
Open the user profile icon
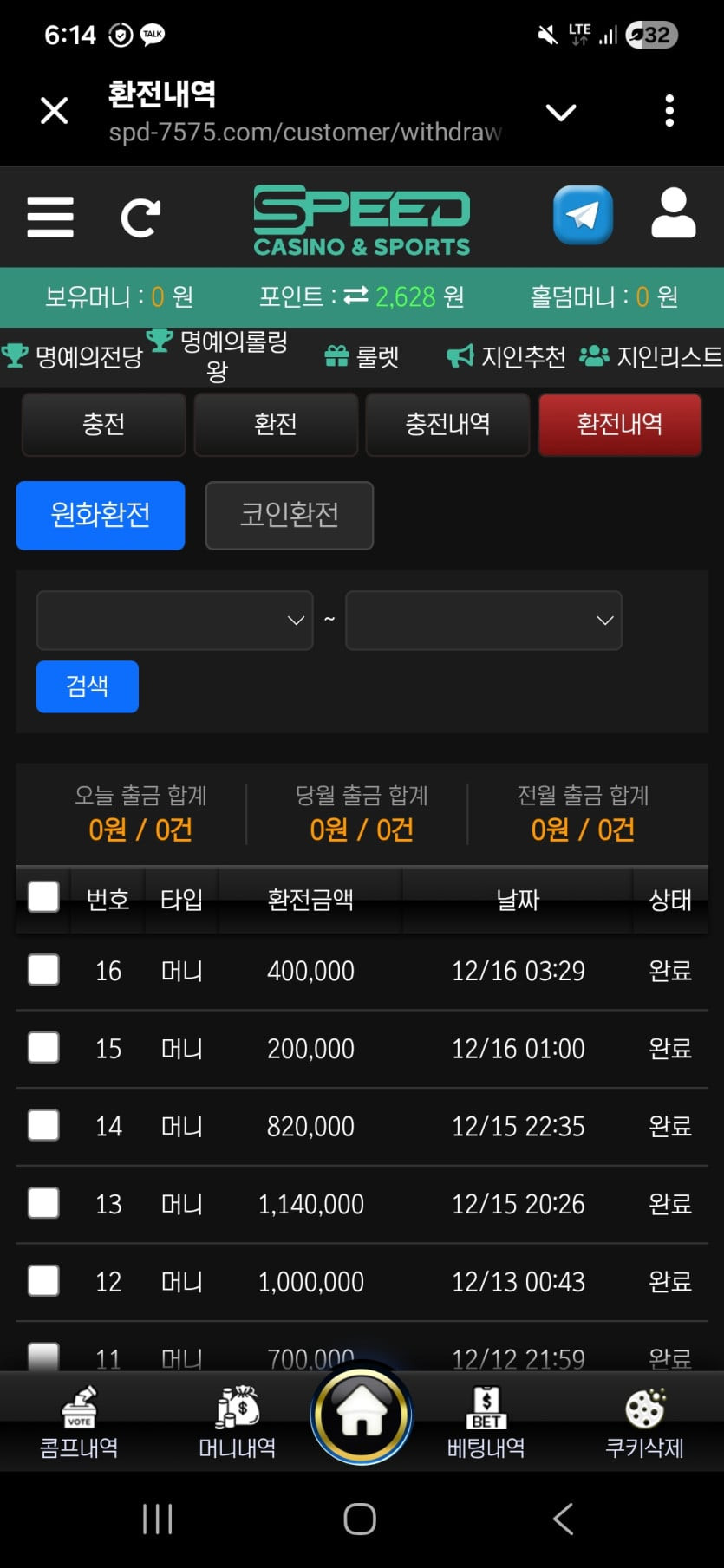(x=674, y=213)
